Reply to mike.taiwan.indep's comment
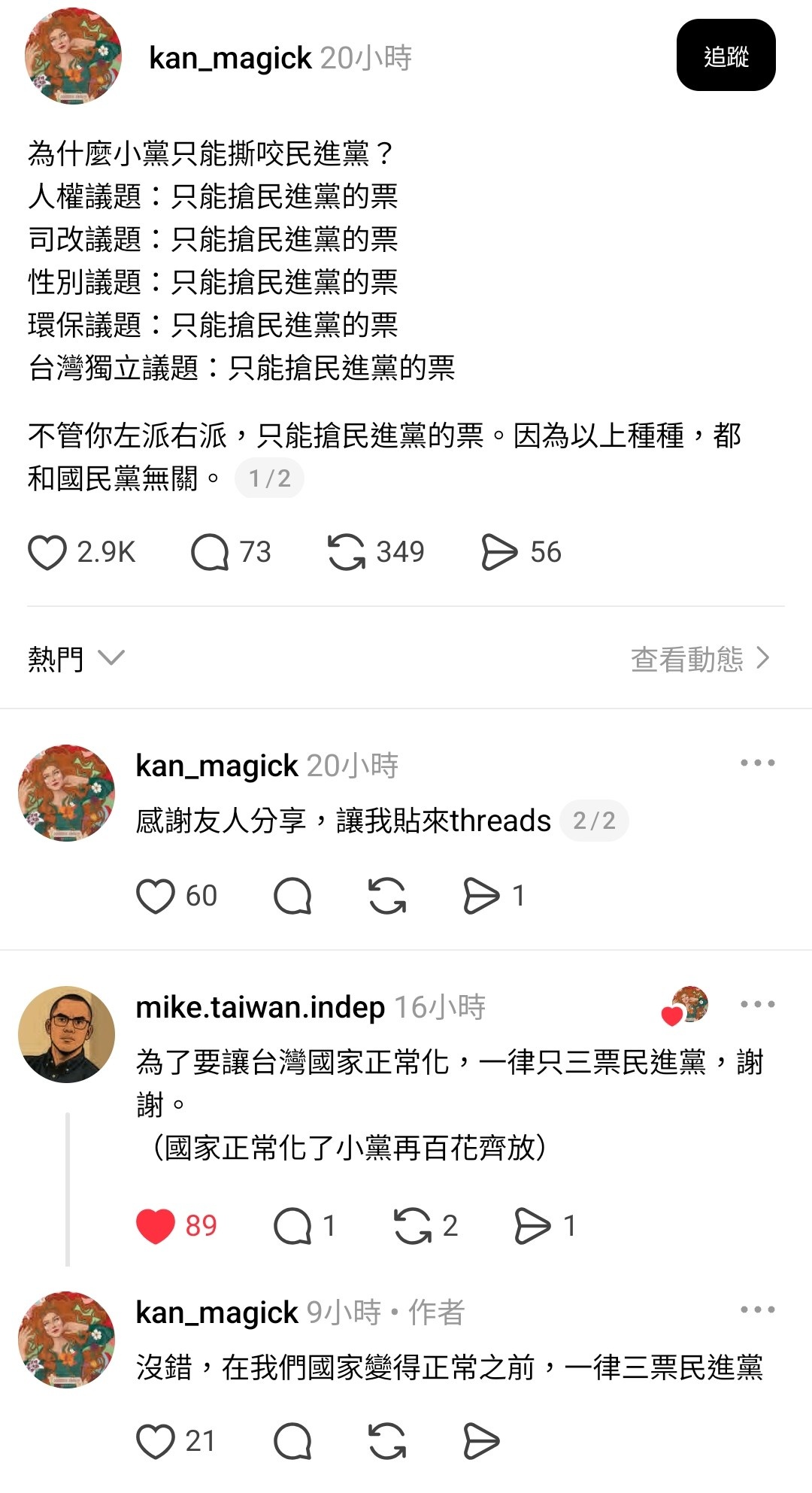 point(292,1226)
